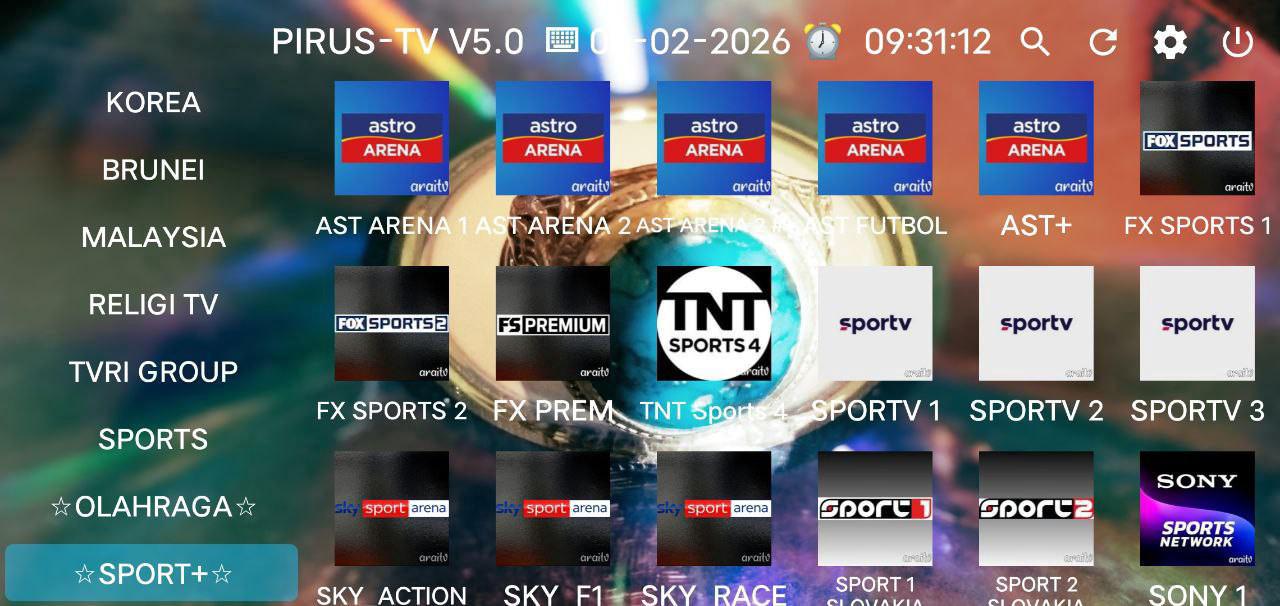
Task: Open the SONY 1 channel tile
Action: (1197, 508)
